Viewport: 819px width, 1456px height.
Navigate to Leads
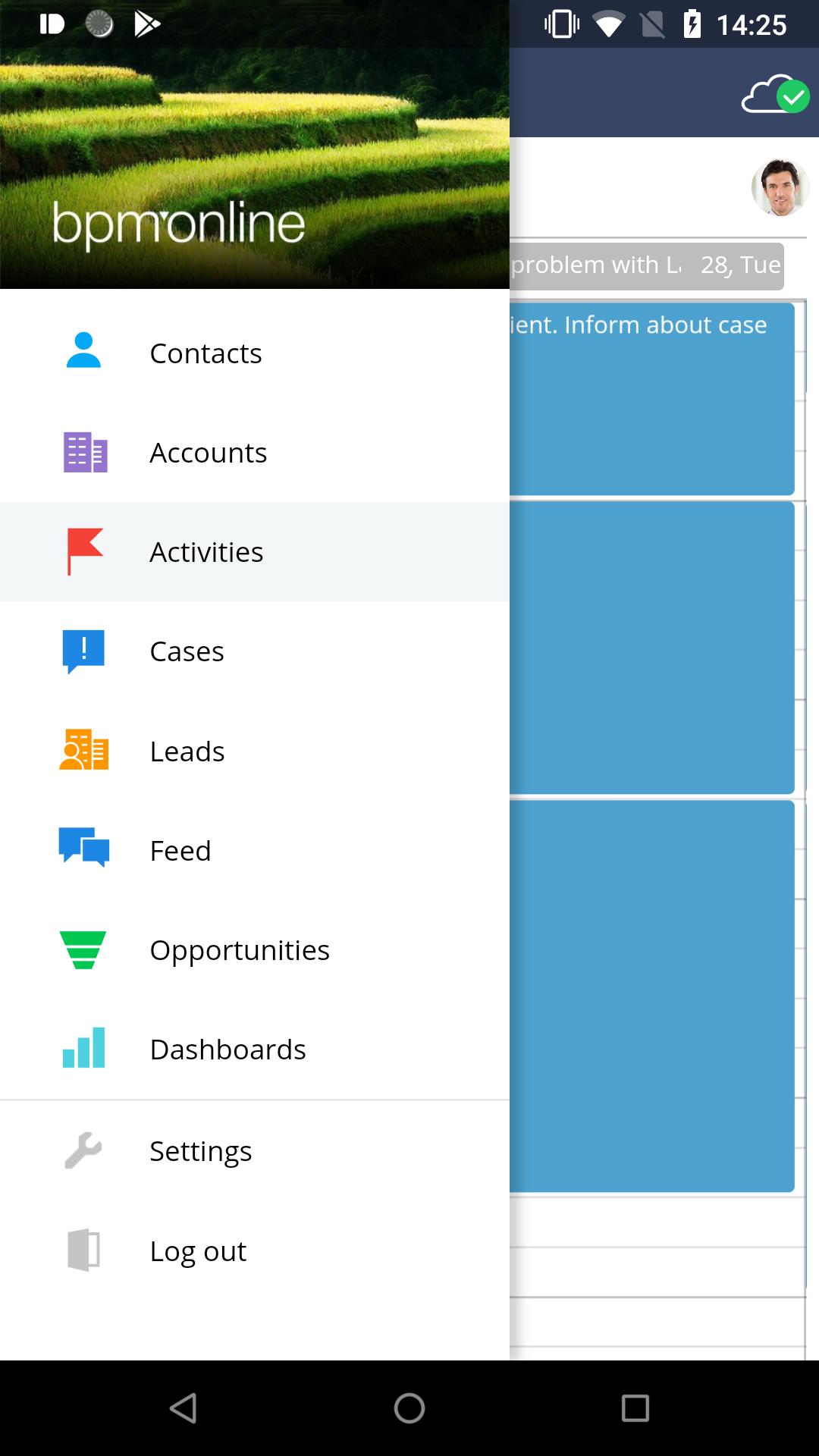(x=187, y=752)
